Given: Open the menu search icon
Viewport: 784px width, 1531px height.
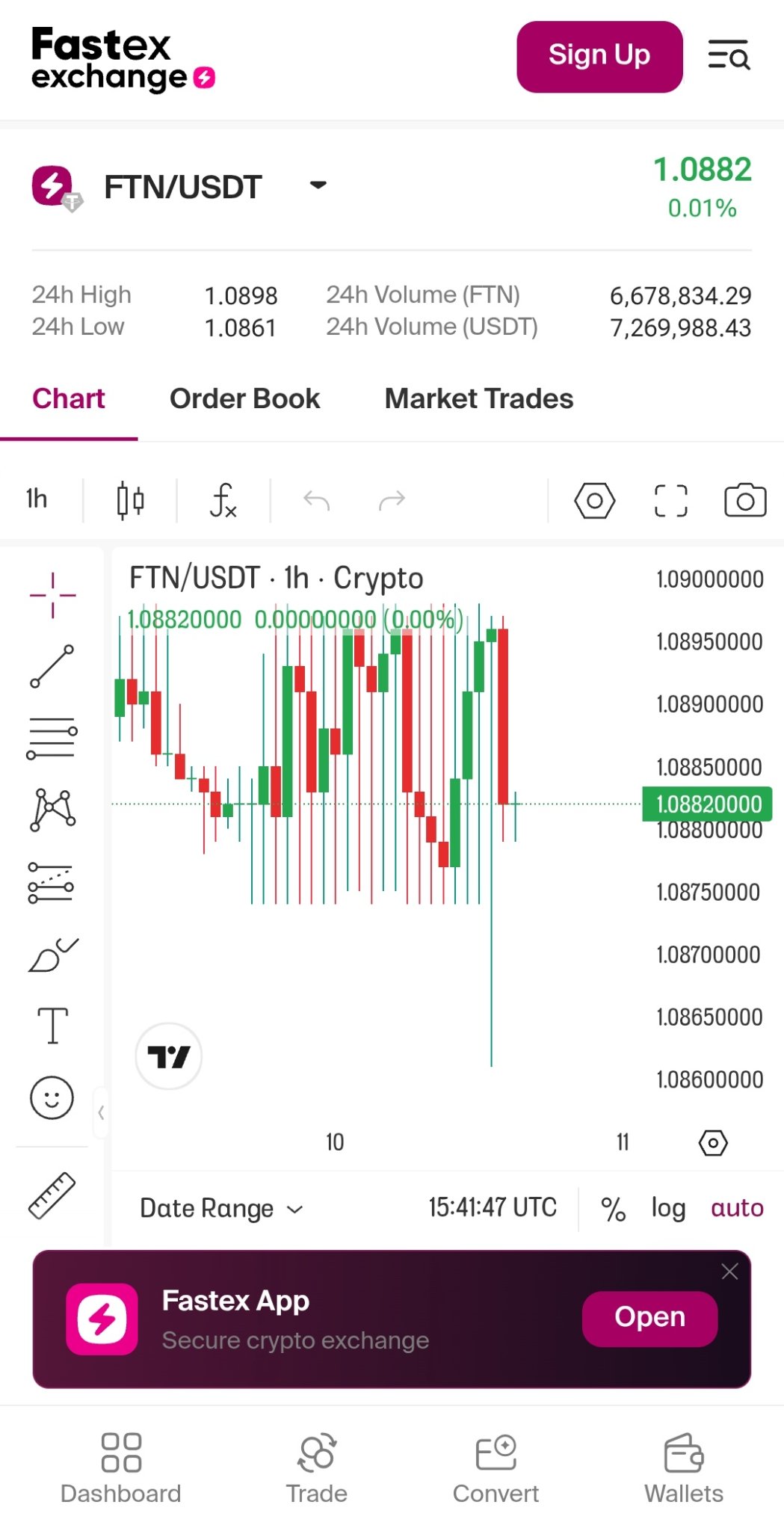Looking at the screenshot, I should pyautogui.click(x=729, y=55).
